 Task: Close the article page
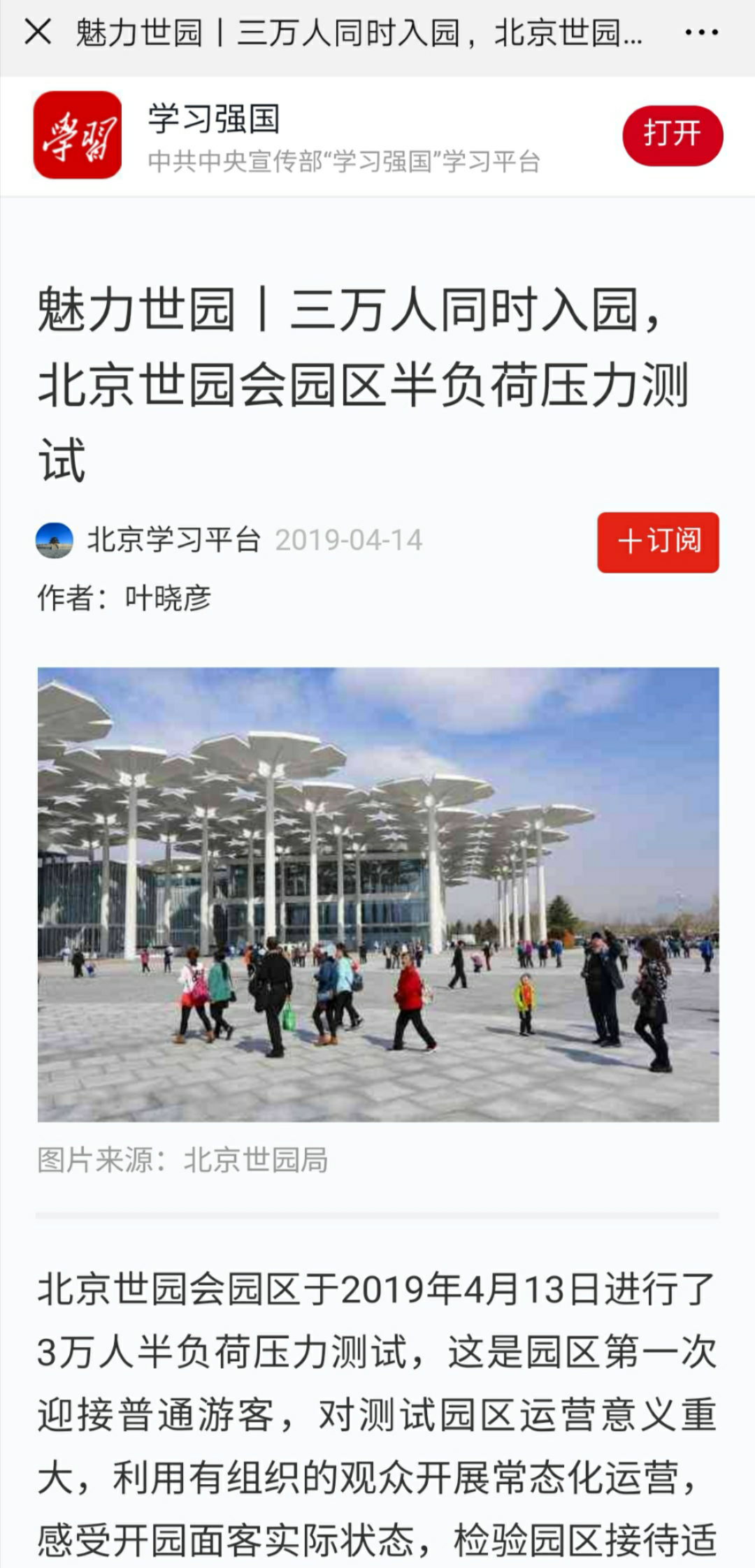[38, 32]
